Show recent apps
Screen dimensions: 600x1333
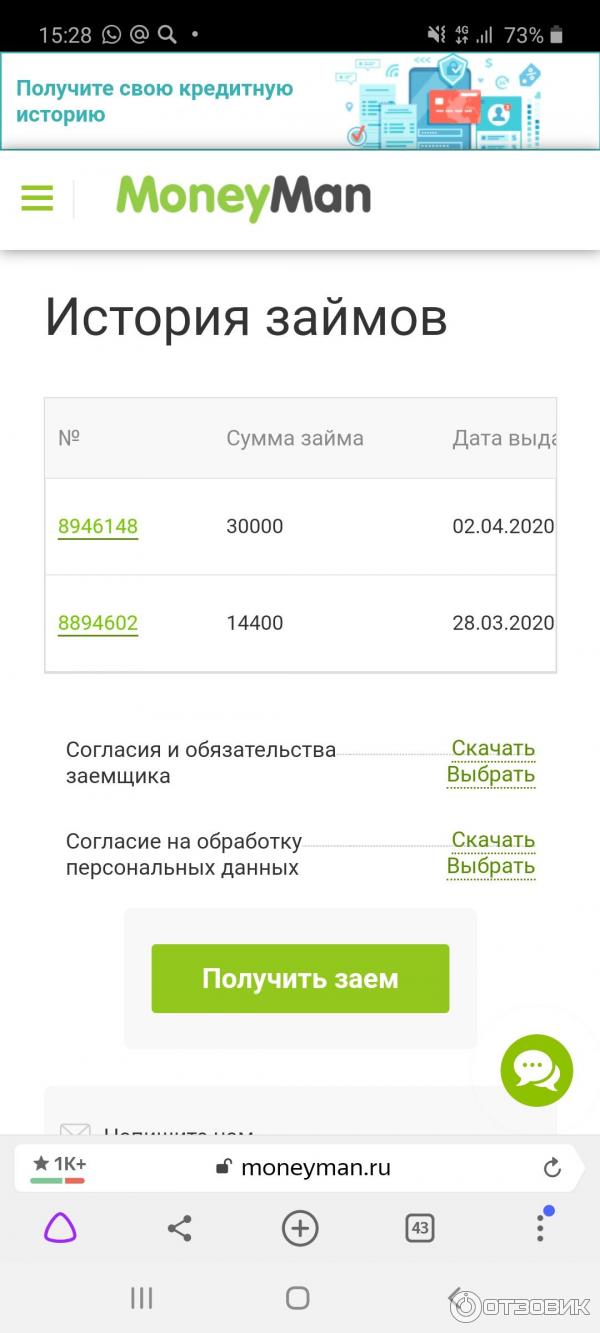click(x=141, y=1298)
